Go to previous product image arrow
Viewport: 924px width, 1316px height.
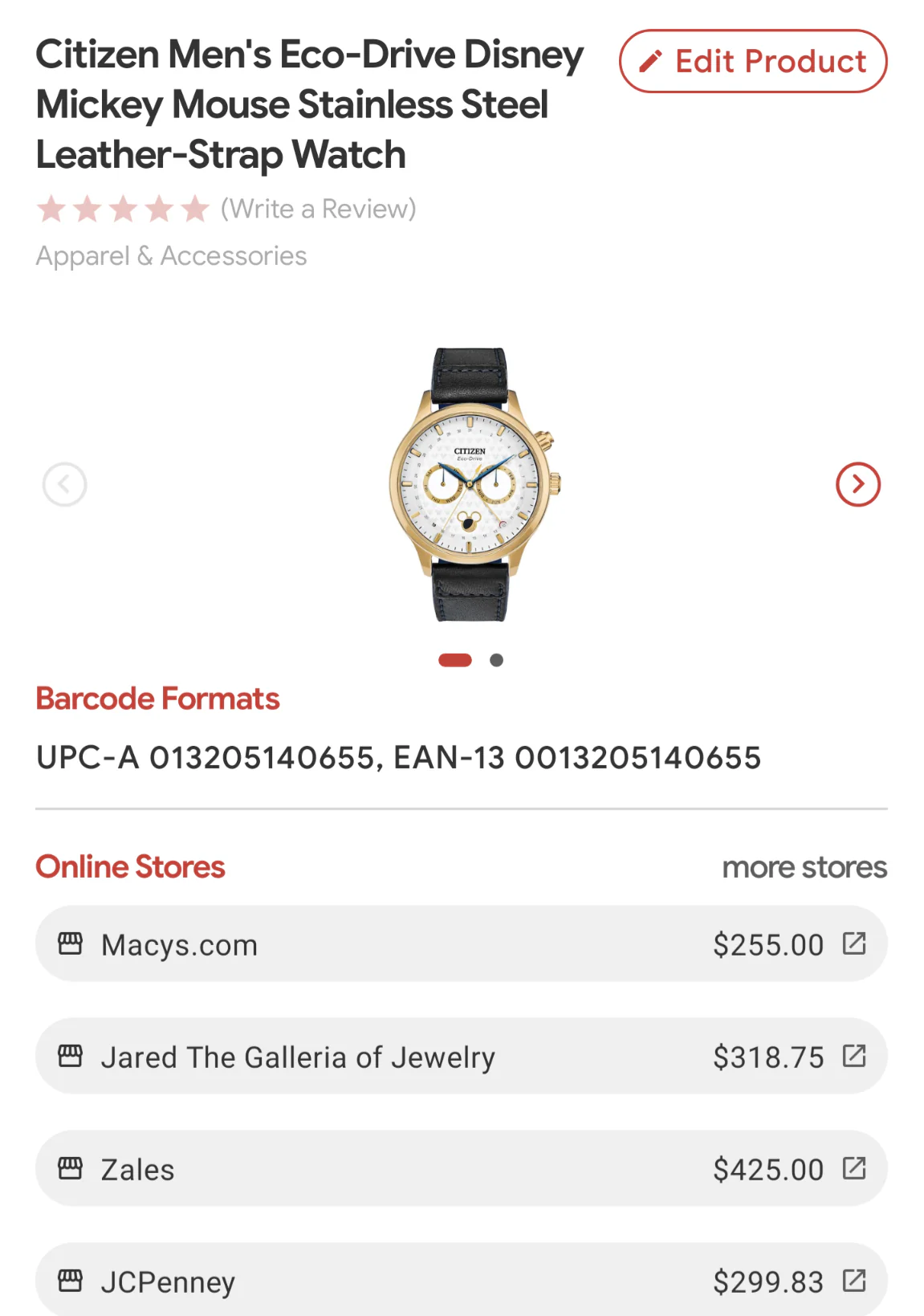coord(65,485)
